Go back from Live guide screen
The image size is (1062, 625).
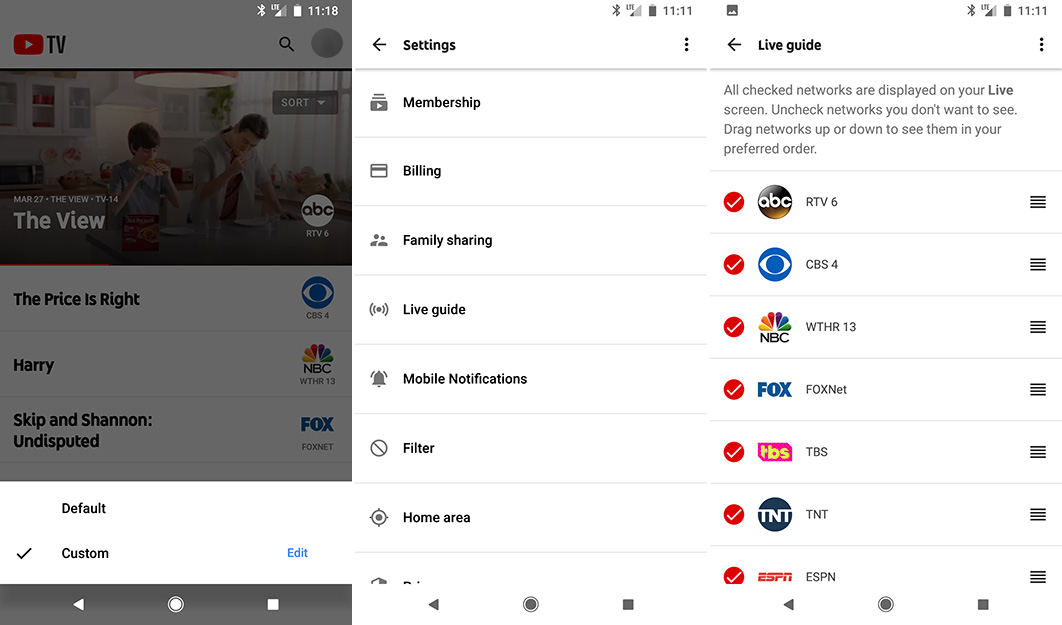tap(734, 45)
